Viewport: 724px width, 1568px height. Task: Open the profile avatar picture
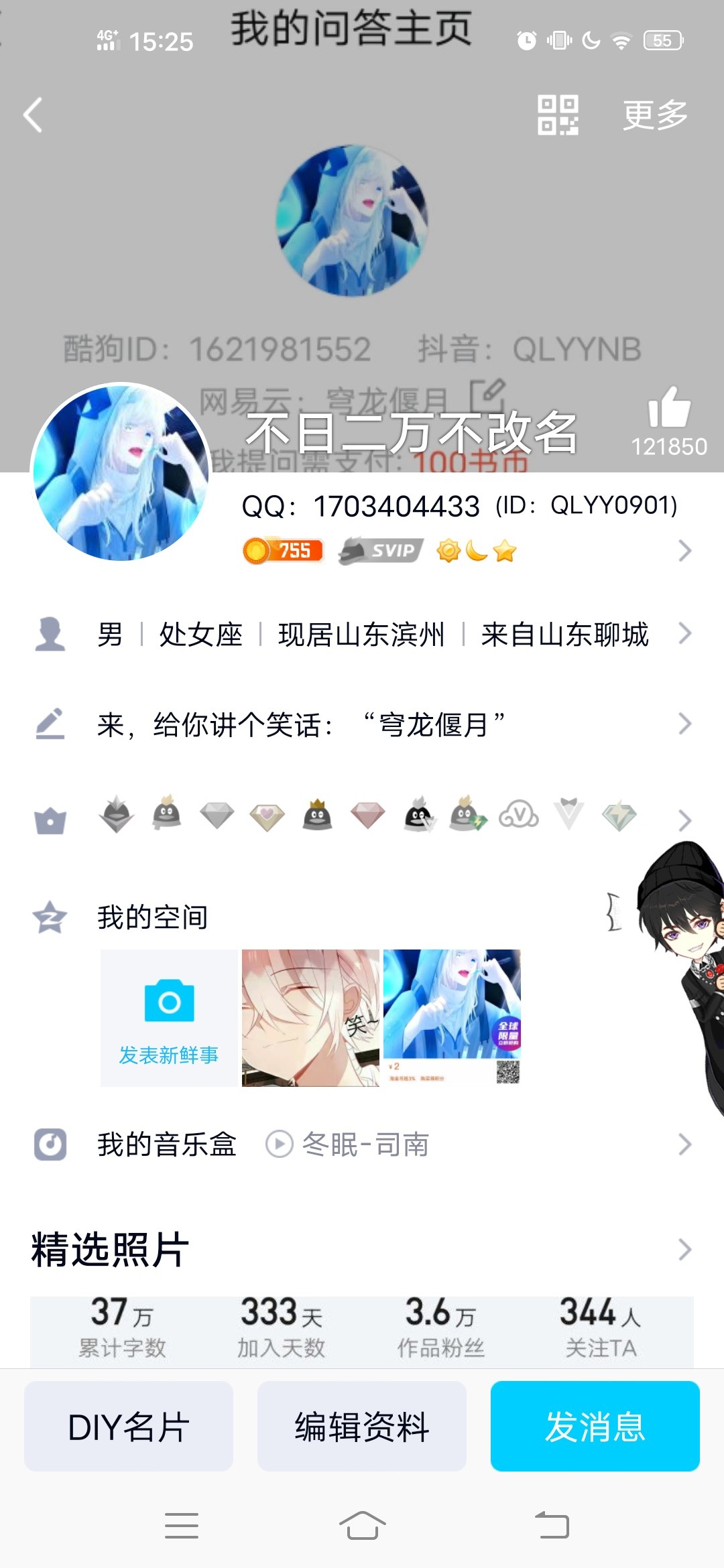(121, 472)
